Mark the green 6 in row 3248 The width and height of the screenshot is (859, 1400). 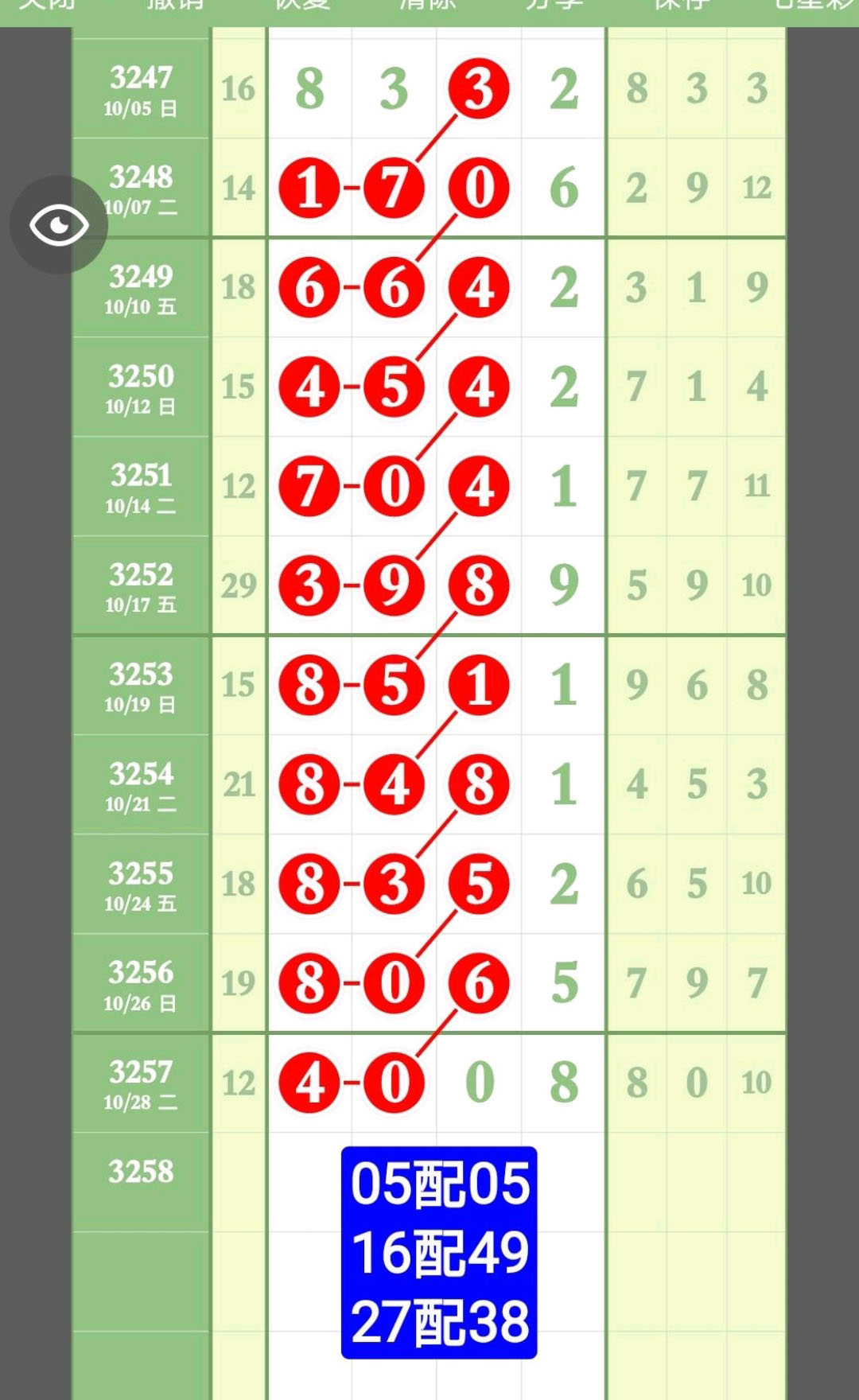(x=564, y=189)
